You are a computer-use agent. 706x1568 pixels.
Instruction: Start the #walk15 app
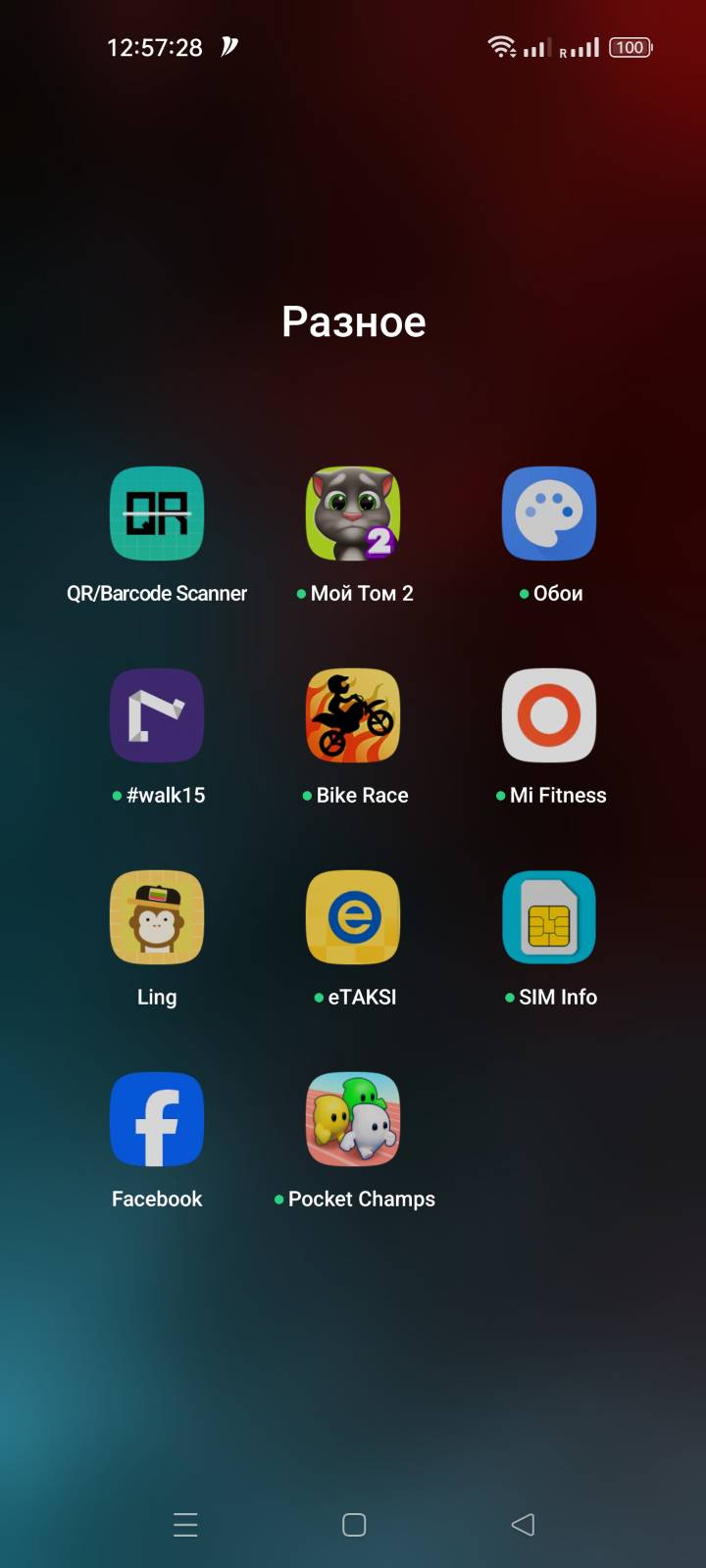click(157, 715)
